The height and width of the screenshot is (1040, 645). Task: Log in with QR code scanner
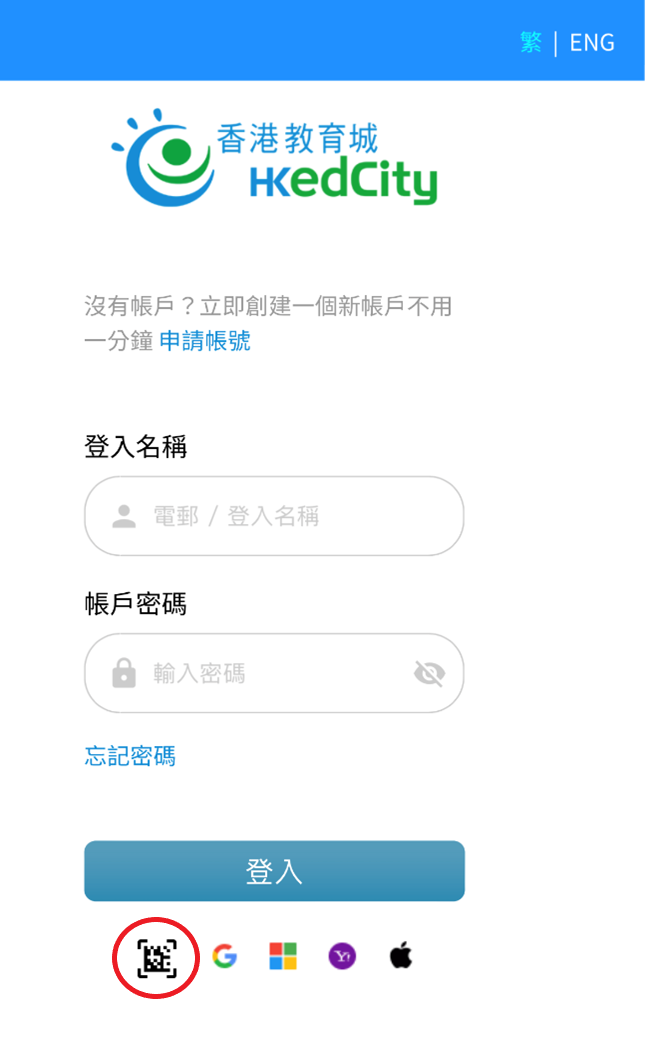pos(156,957)
